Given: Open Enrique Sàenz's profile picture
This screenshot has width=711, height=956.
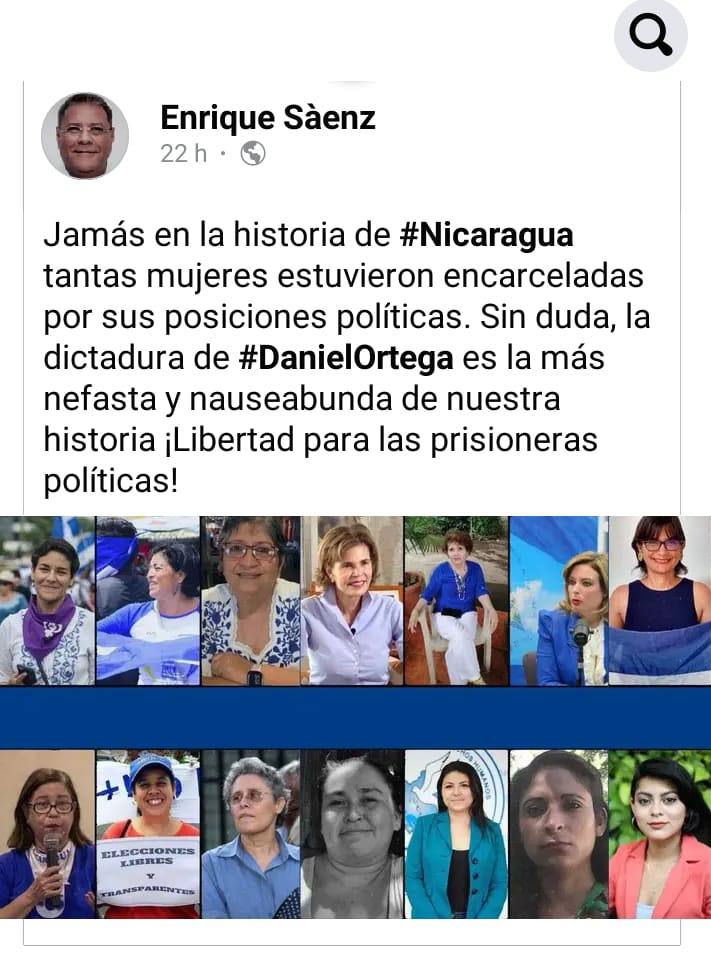Looking at the screenshot, I should 85,135.
